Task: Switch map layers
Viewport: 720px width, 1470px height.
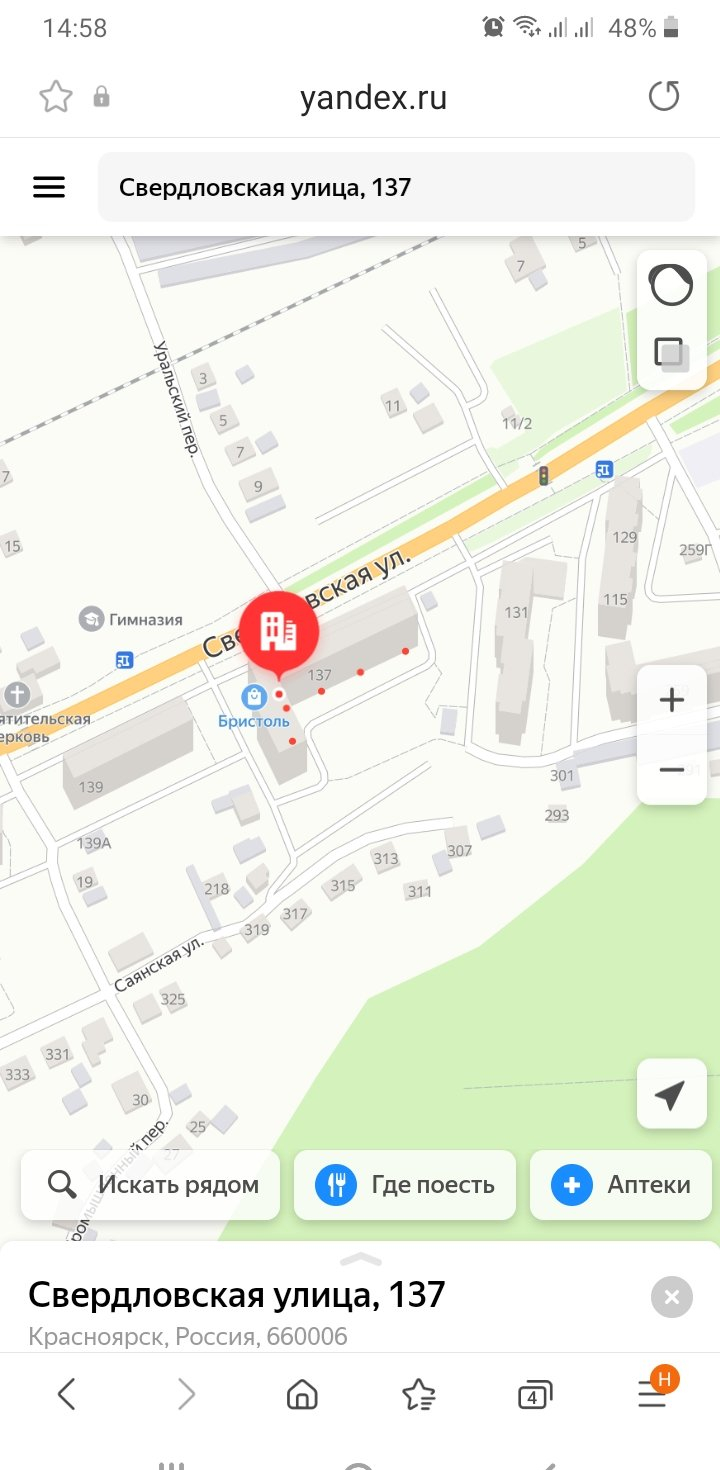Action: [x=671, y=355]
